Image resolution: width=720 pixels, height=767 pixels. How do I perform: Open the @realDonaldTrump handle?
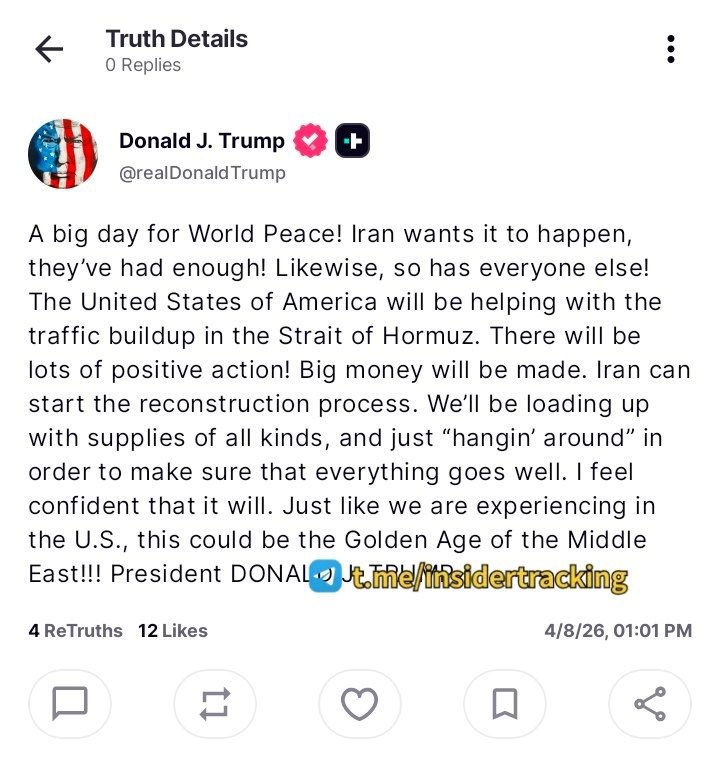(202, 173)
